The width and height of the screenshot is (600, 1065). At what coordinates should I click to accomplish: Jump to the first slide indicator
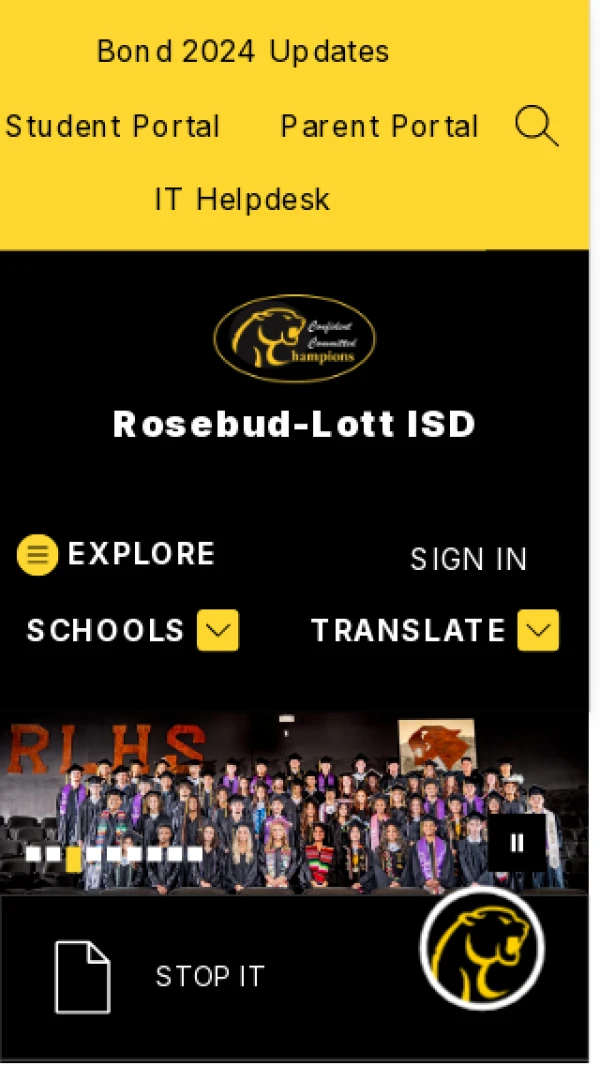[x=33, y=855]
